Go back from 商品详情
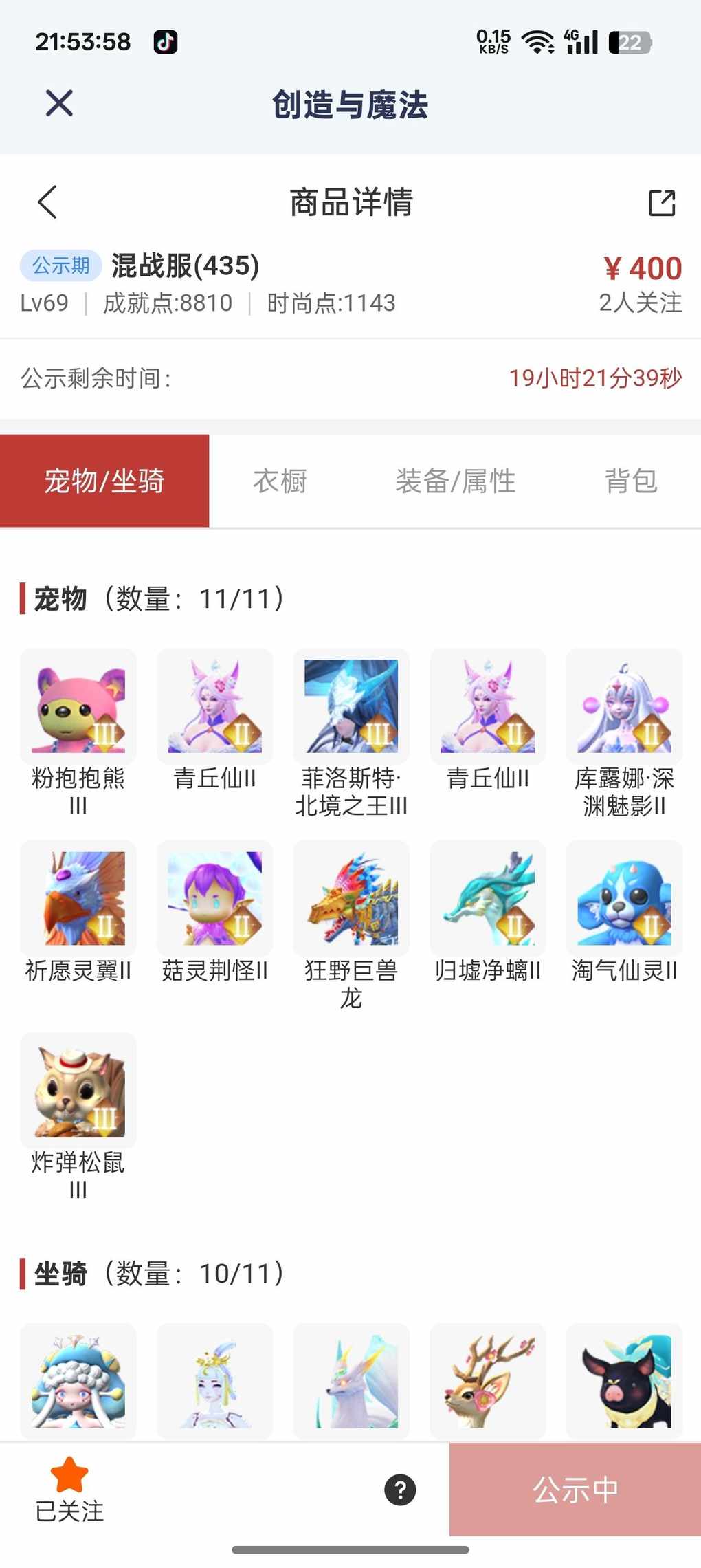Image resolution: width=701 pixels, height=1568 pixels. point(47,202)
